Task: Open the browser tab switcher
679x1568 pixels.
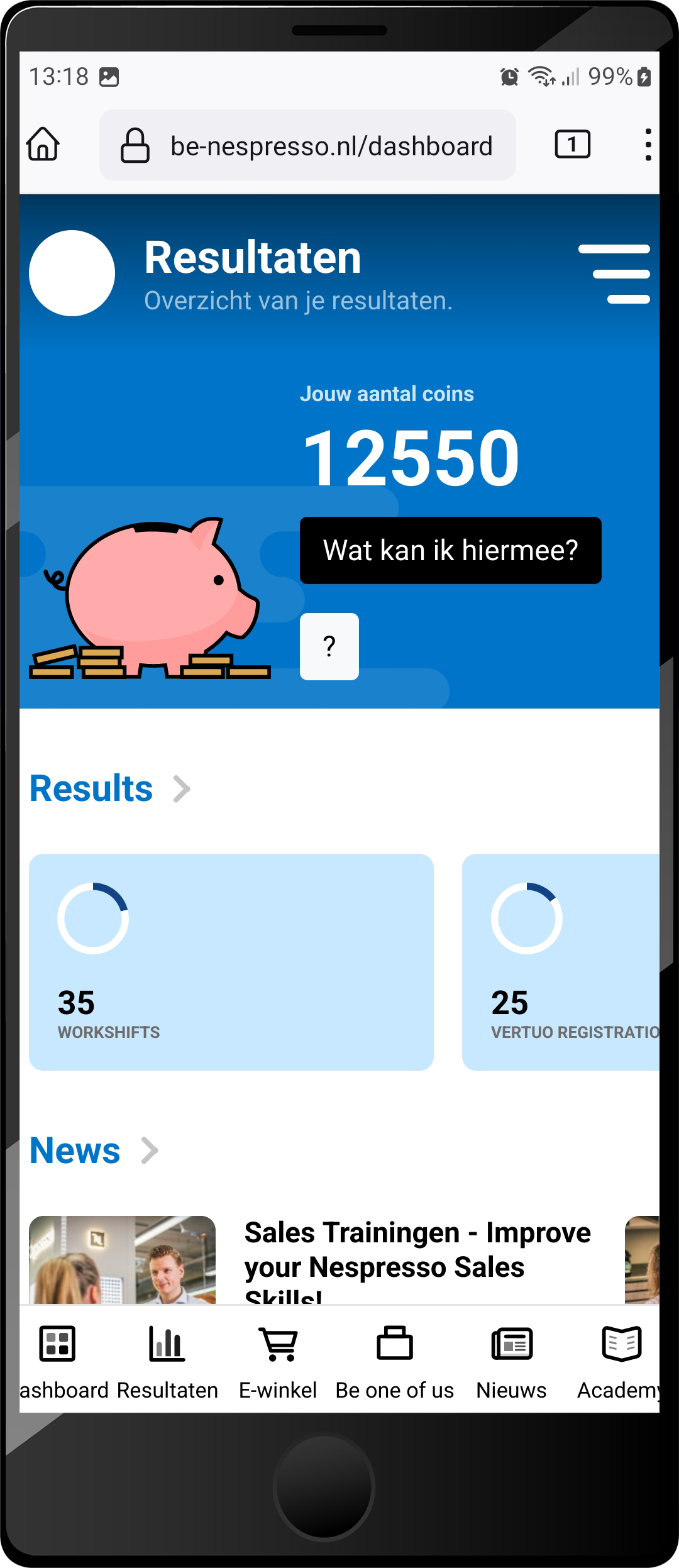Action: pos(572,145)
